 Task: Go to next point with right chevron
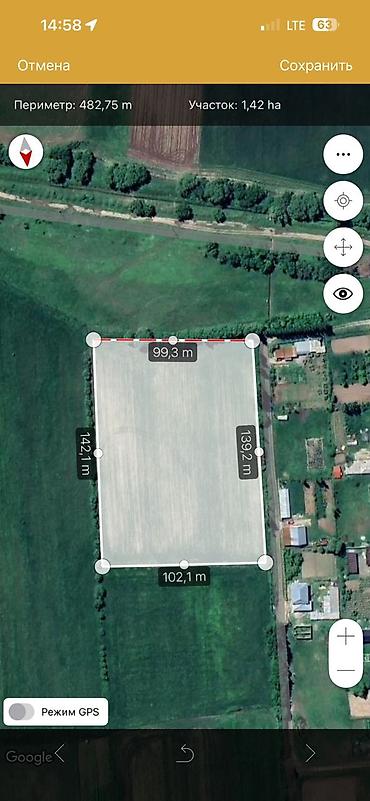coord(310,753)
